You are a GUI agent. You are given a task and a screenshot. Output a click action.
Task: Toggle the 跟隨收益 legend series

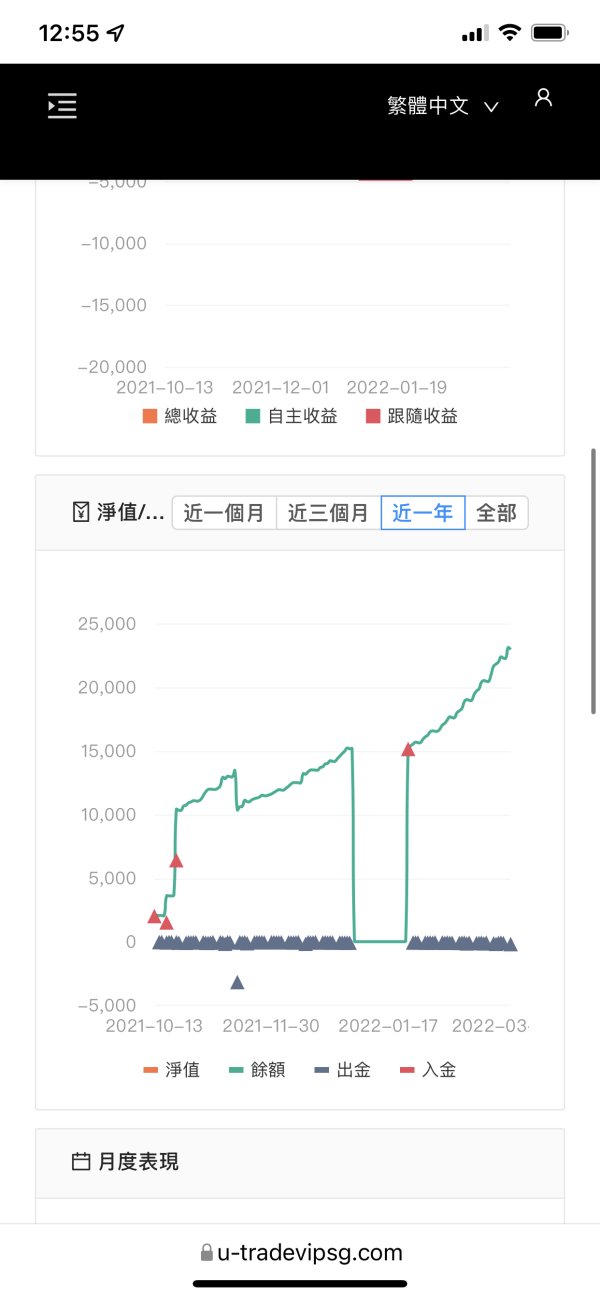412,416
